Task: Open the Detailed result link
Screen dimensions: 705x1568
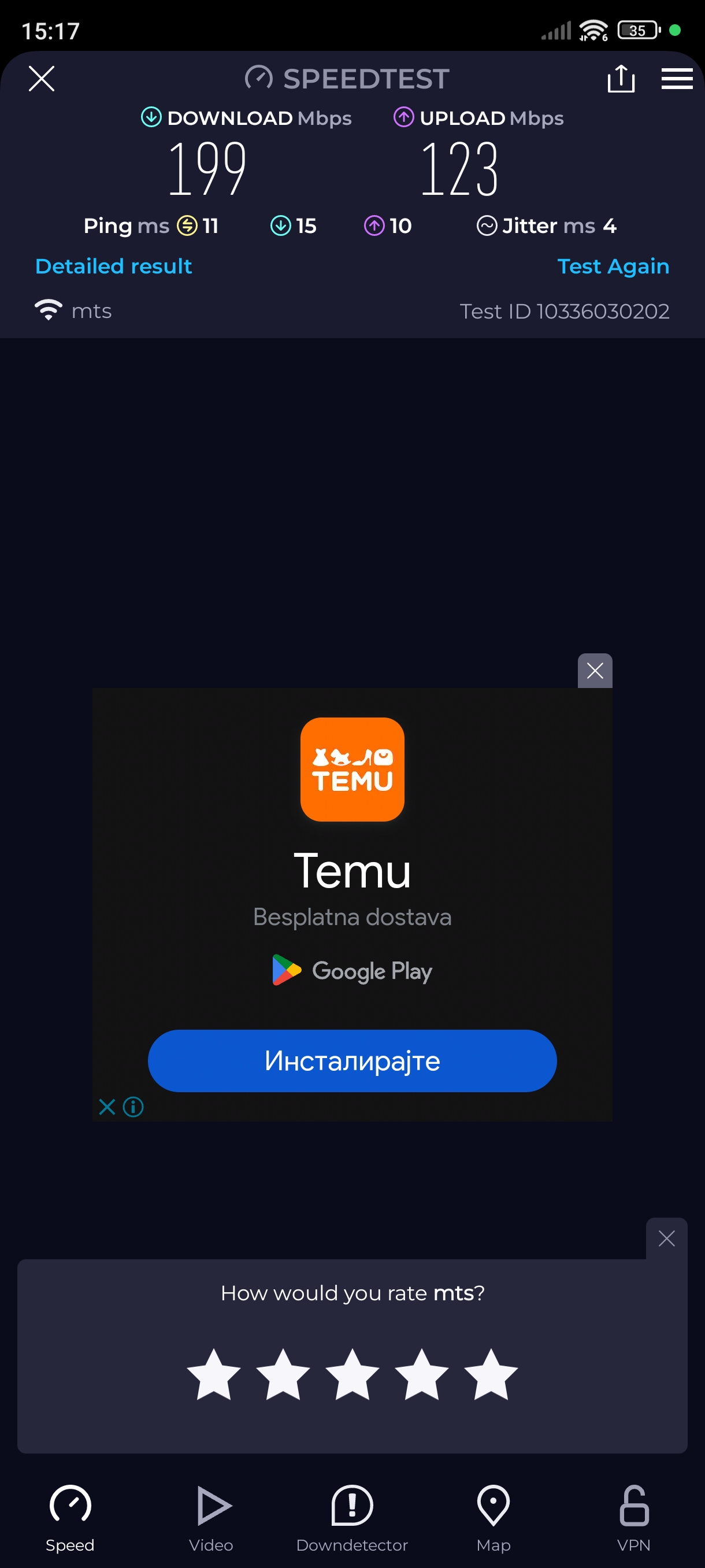Action: [x=114, y=266]
